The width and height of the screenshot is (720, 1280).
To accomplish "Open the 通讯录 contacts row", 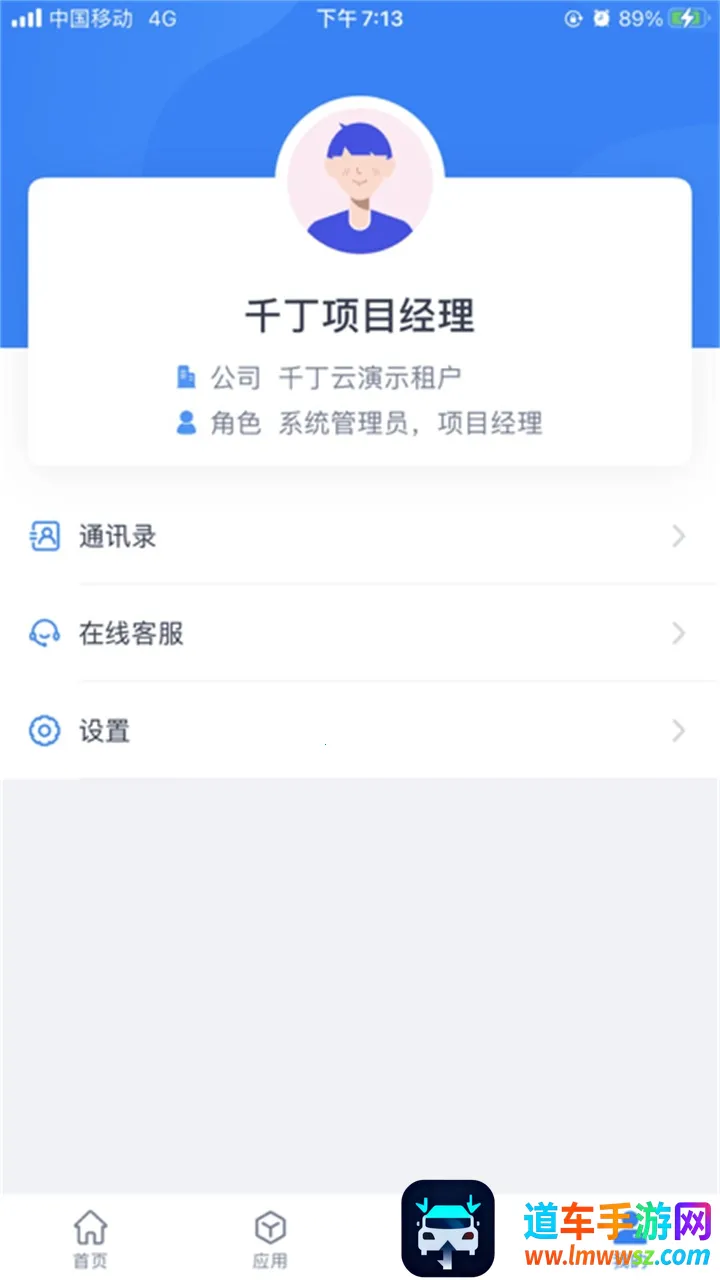I will (360, 537).
